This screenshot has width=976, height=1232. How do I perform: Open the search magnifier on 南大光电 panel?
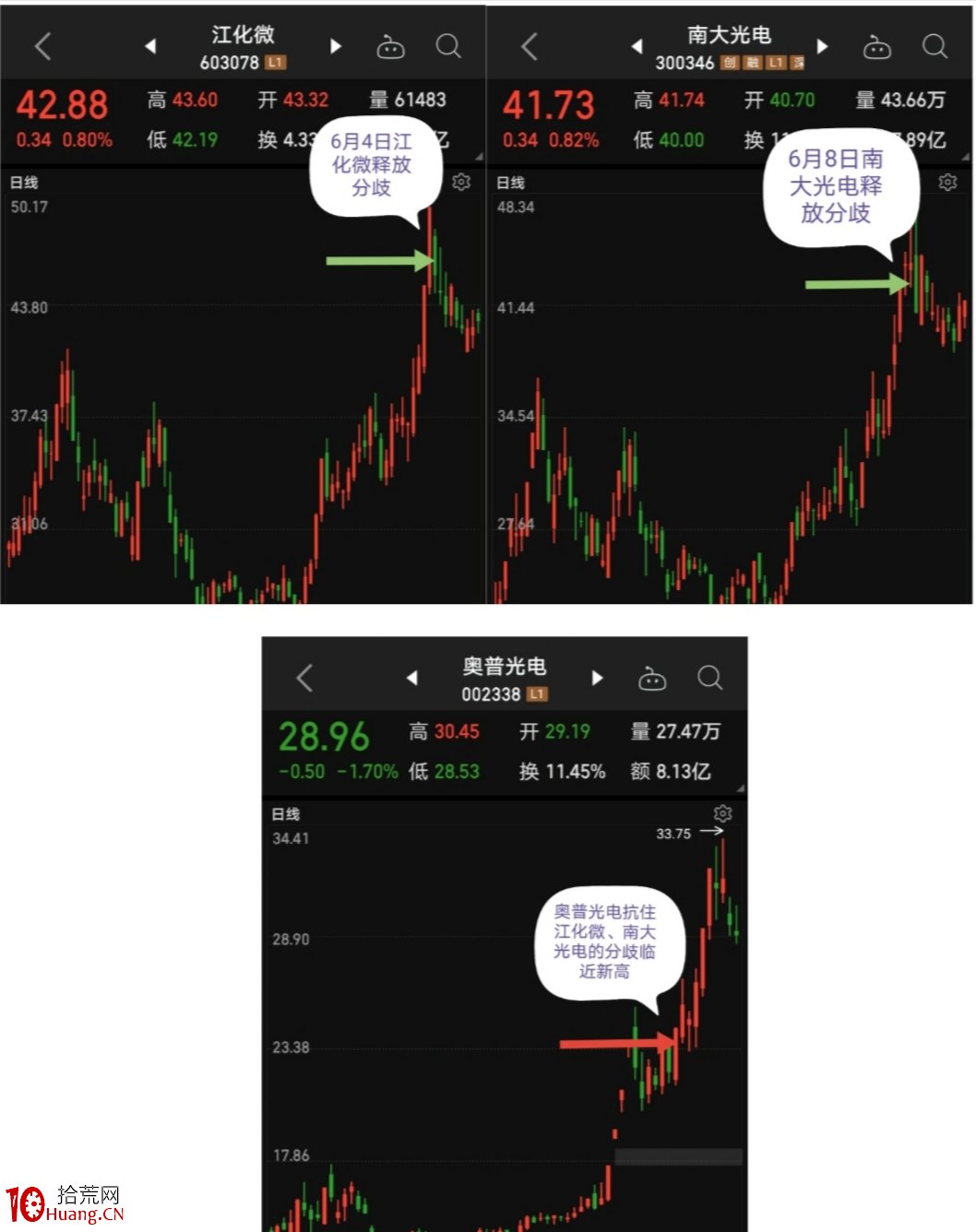click(935, 44)
